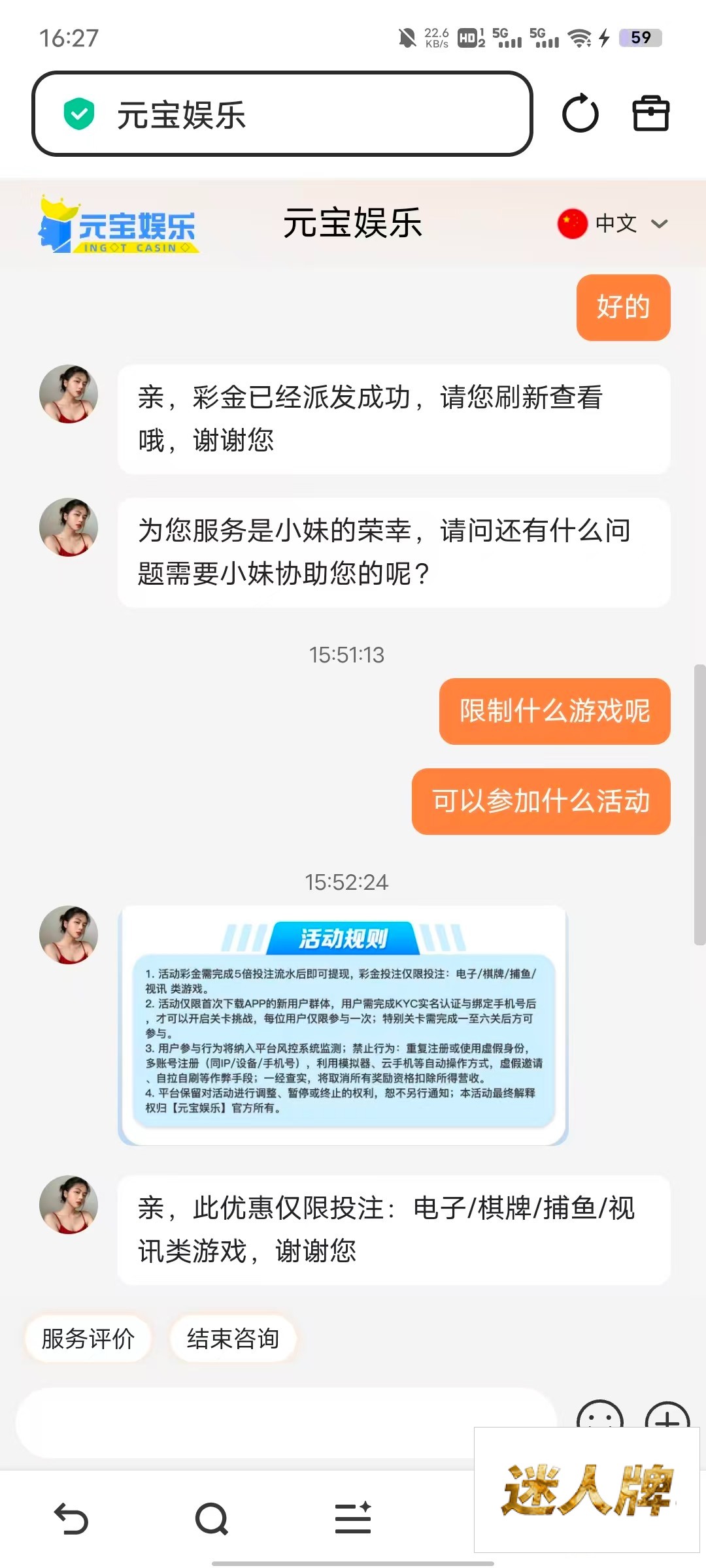Open browser search from bottom bar

coord(212,1518)
